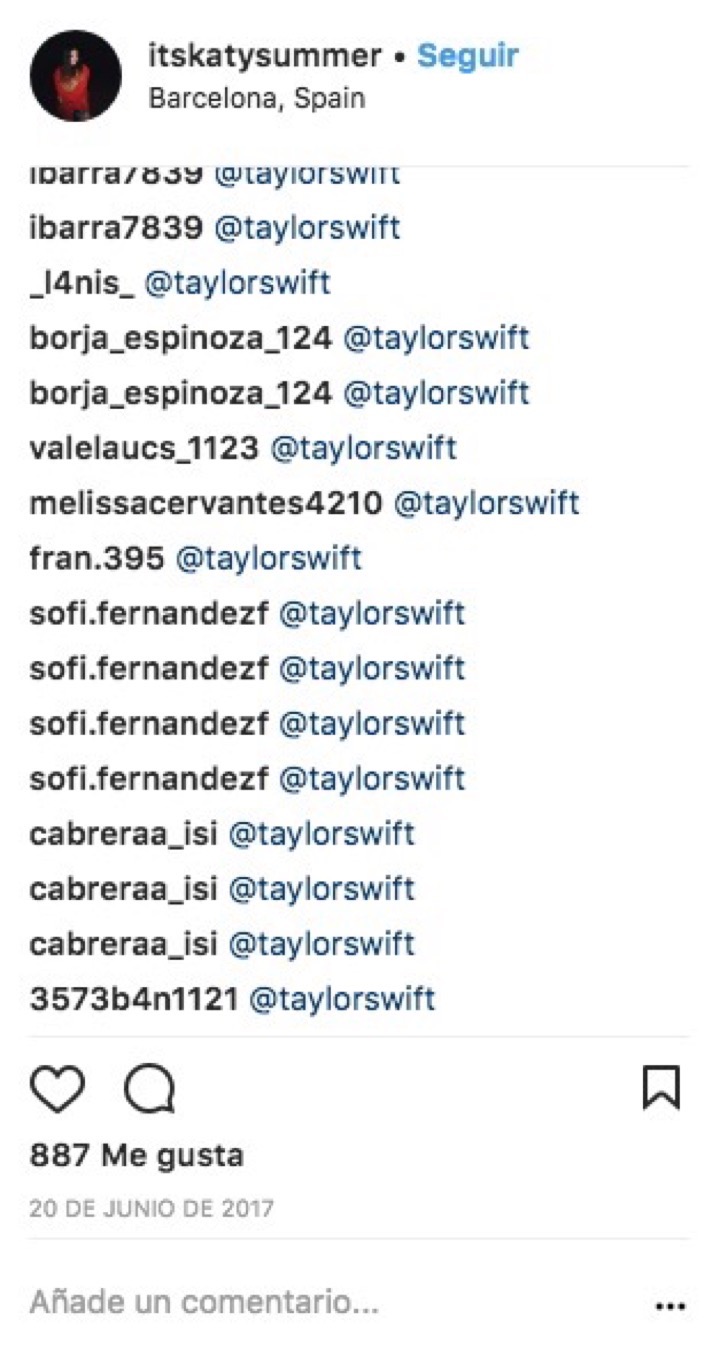This screenshot has width=728, height=1350.
Task: Open comments with the speech bubble icon
Action: 150,1089
